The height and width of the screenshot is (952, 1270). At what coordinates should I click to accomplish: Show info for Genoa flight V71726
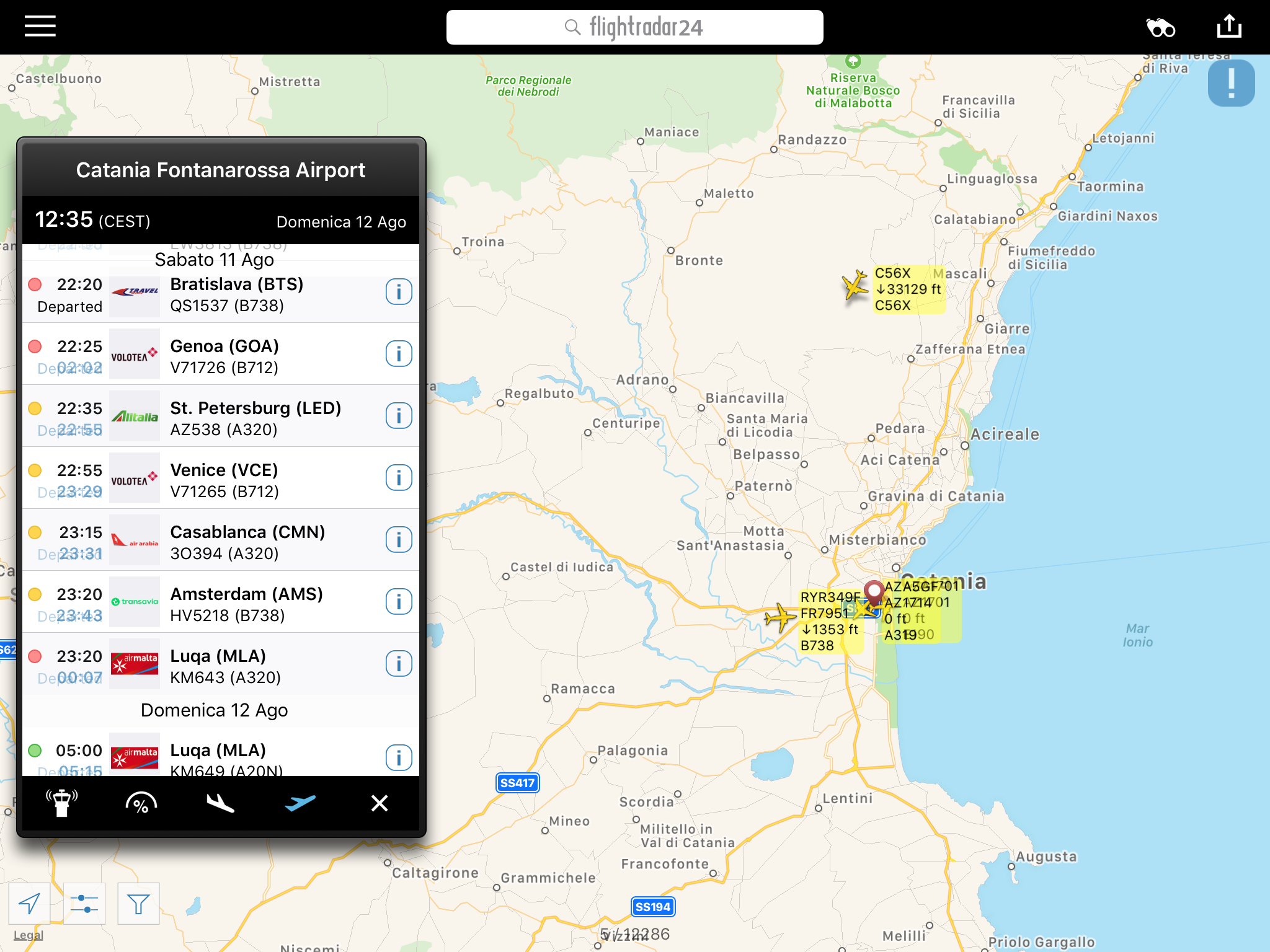pos(399,354)
